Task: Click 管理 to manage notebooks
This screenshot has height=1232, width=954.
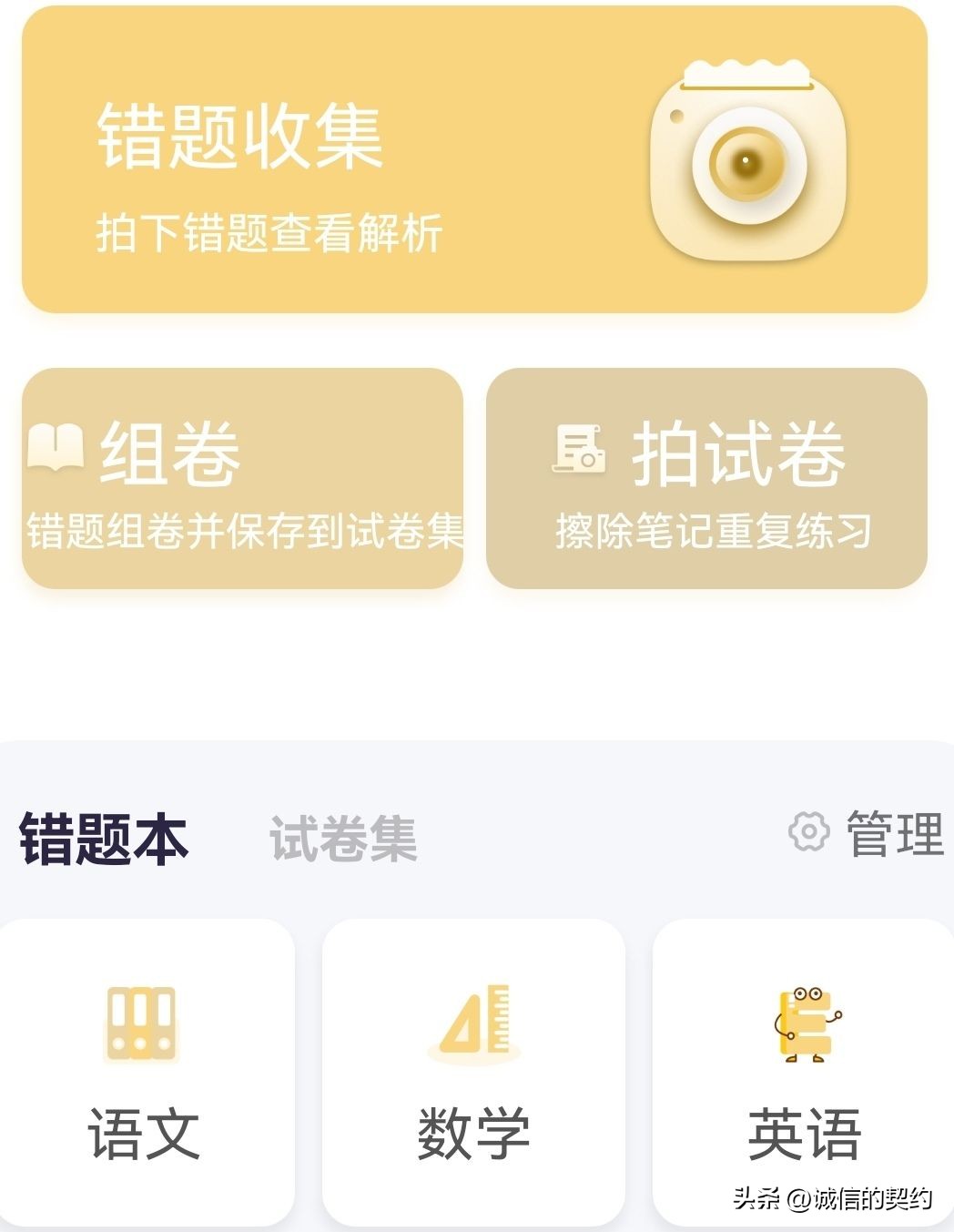Action: point(892,830)
